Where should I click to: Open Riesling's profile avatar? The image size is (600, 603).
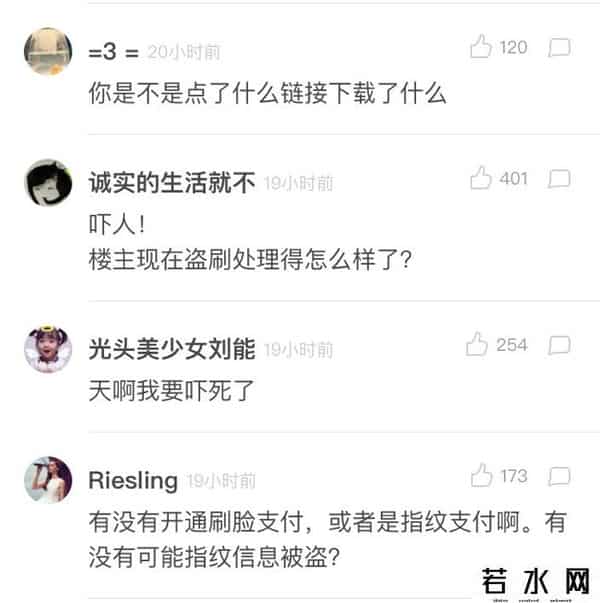pyautogui.click(x=48, y=481)
